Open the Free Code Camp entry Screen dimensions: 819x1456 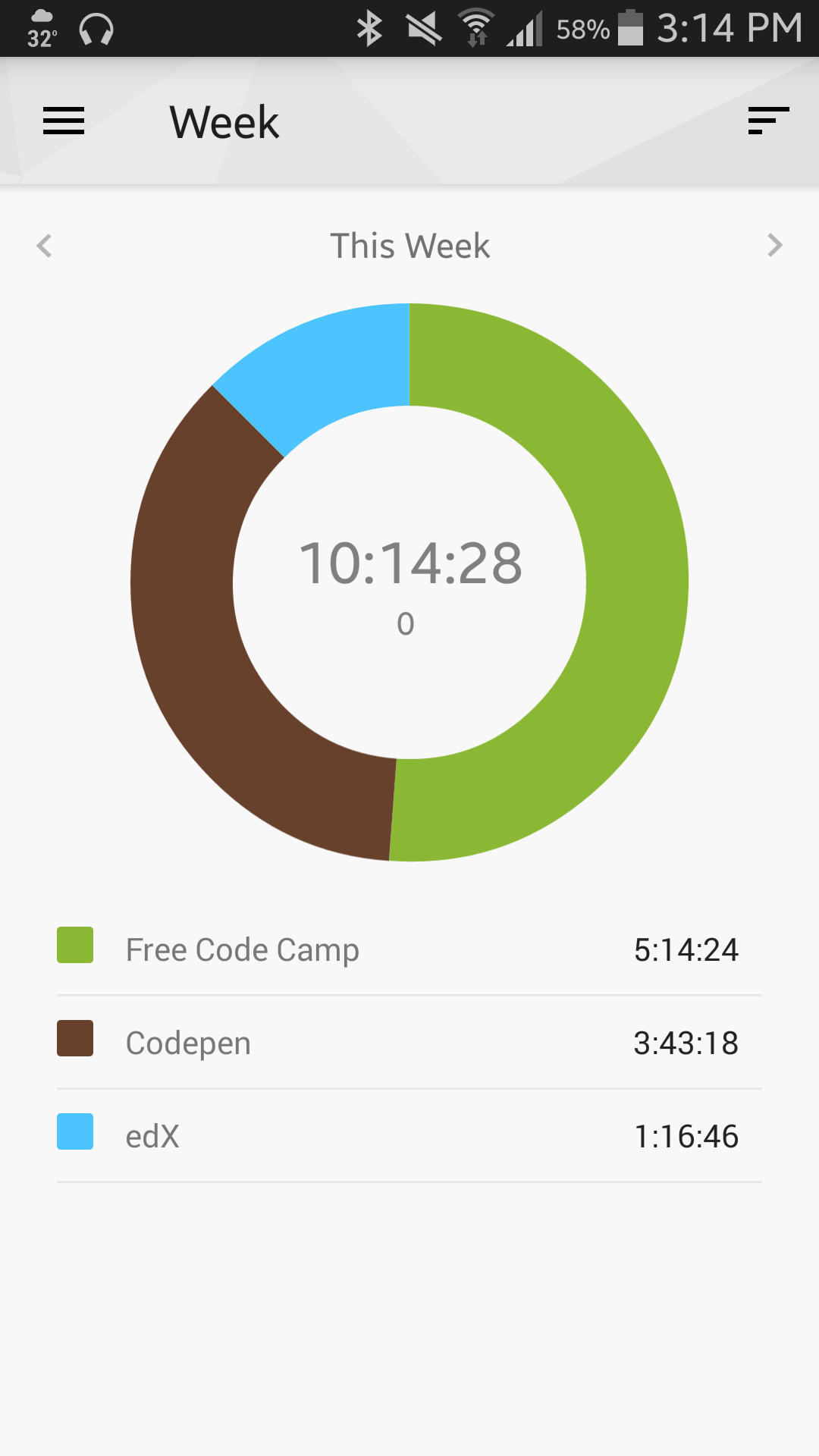[409, 949]
